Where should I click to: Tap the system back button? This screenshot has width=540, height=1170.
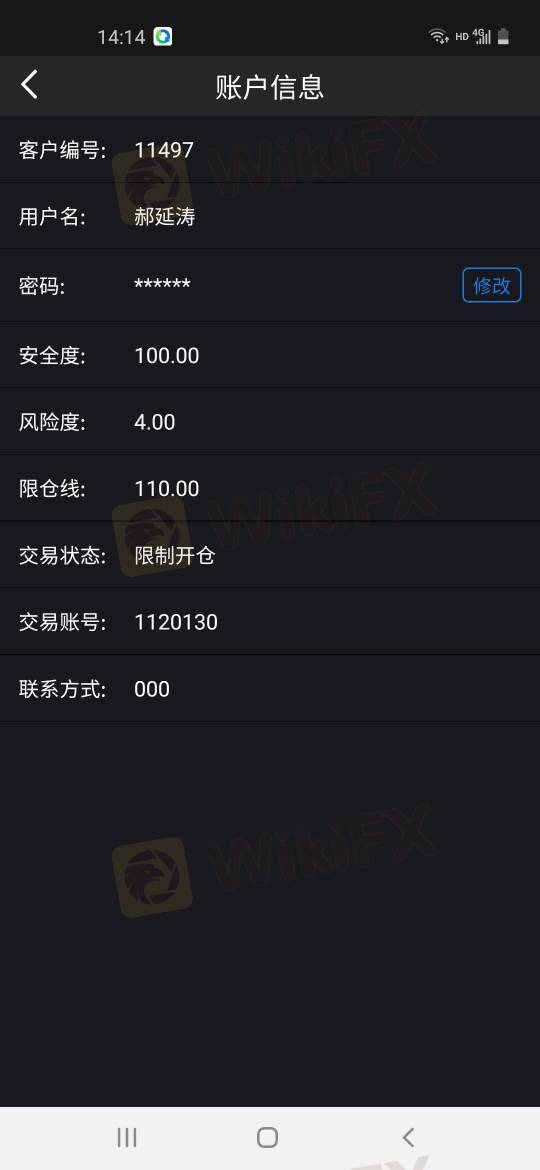coord(408,1137)
